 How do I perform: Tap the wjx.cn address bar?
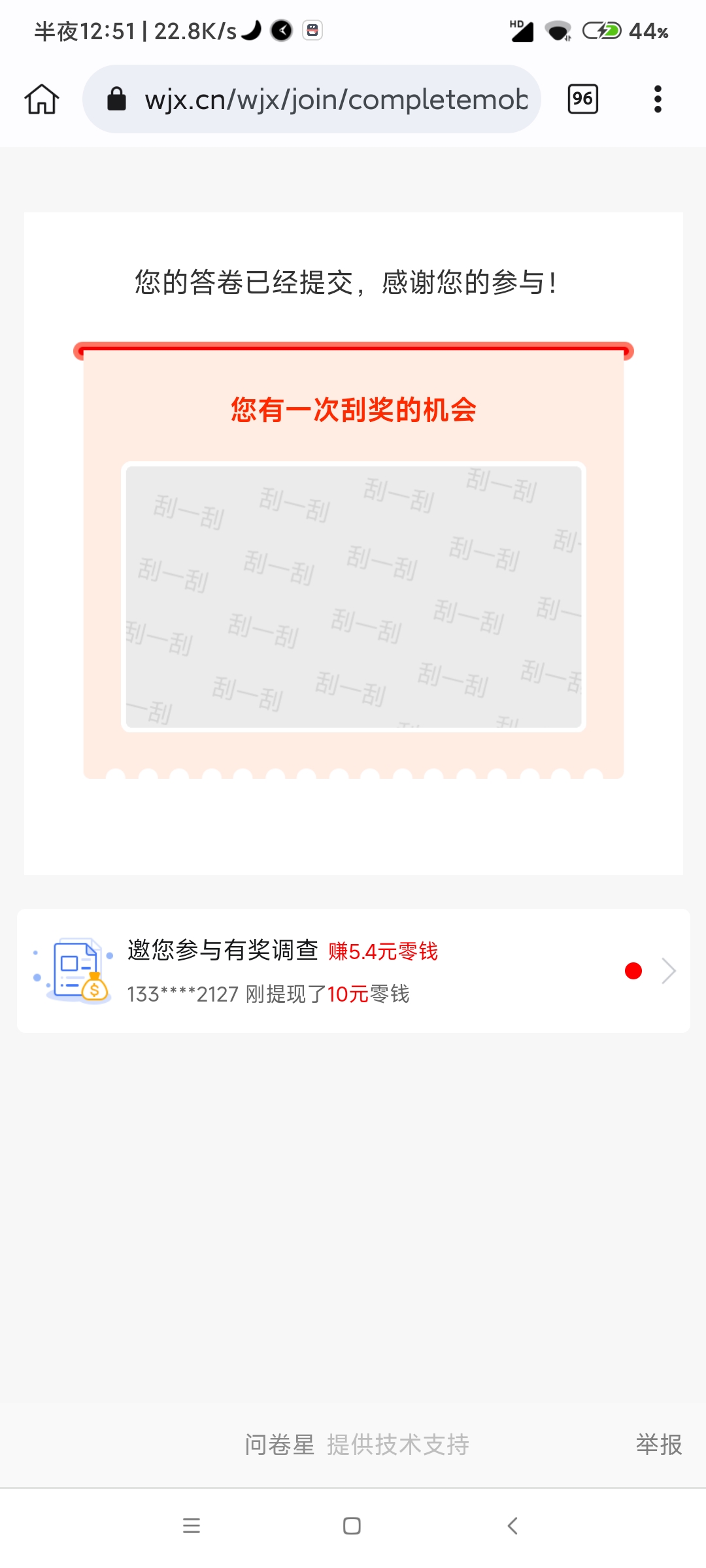[327, 99]
